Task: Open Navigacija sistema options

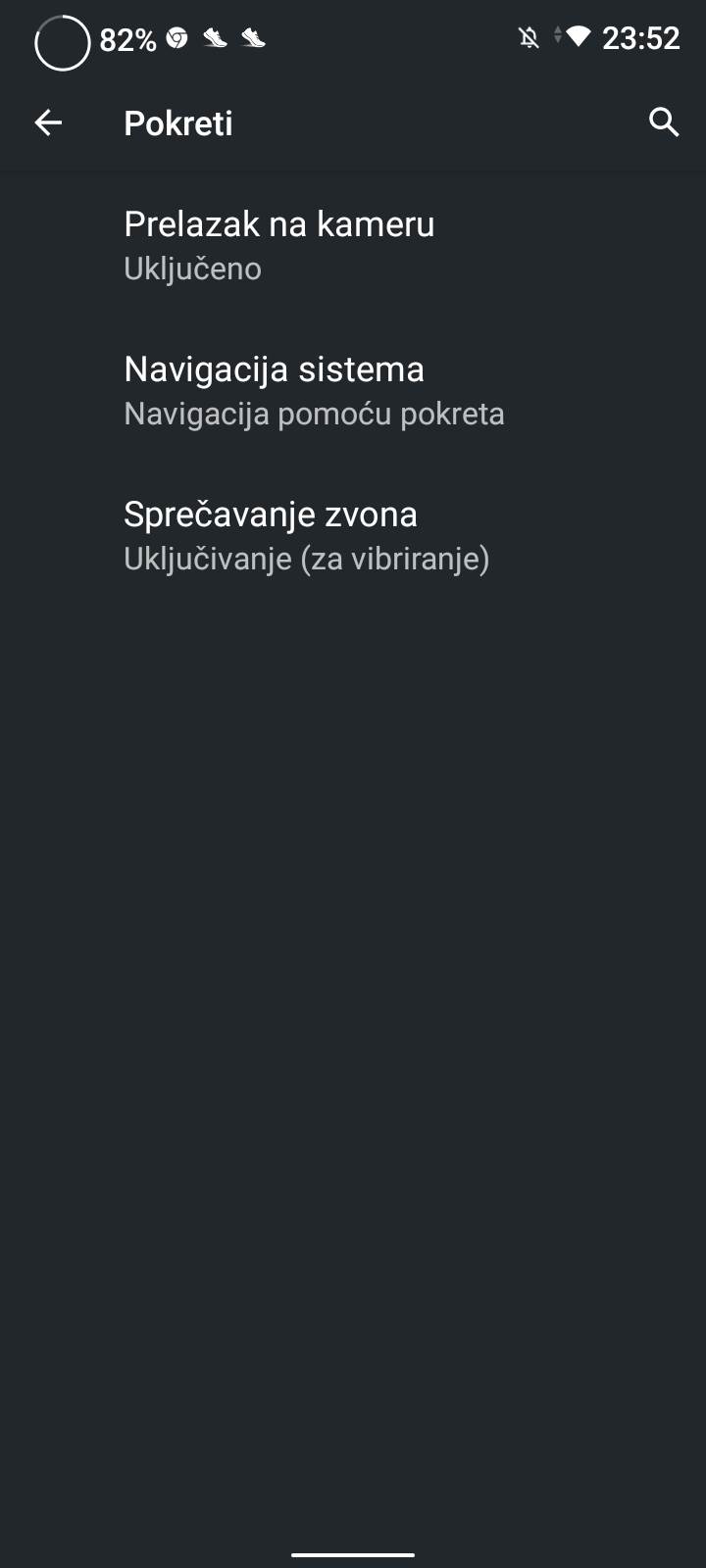Action: [x=314, y=390]
